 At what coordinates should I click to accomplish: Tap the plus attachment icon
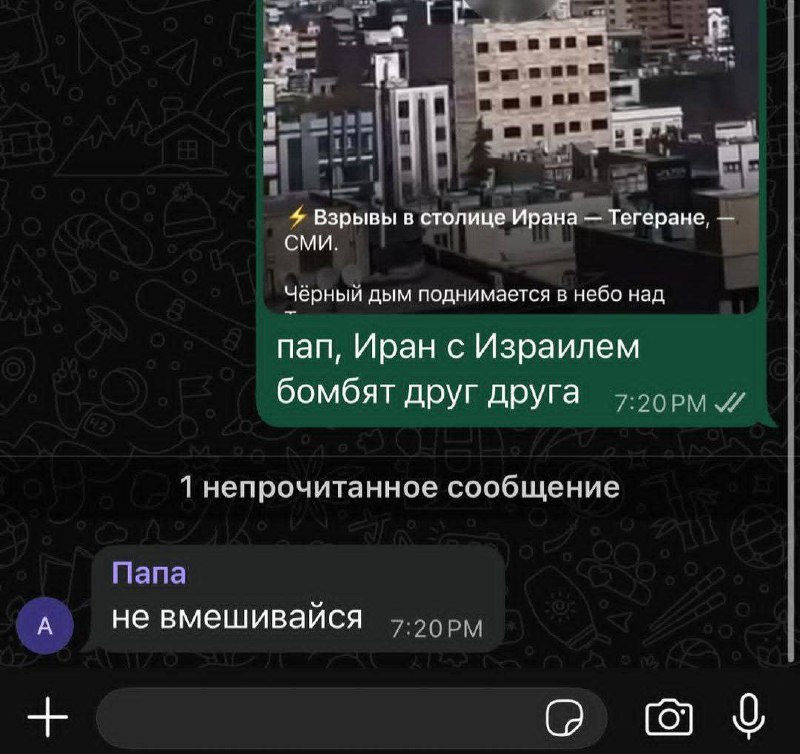(x=46, y=716)
